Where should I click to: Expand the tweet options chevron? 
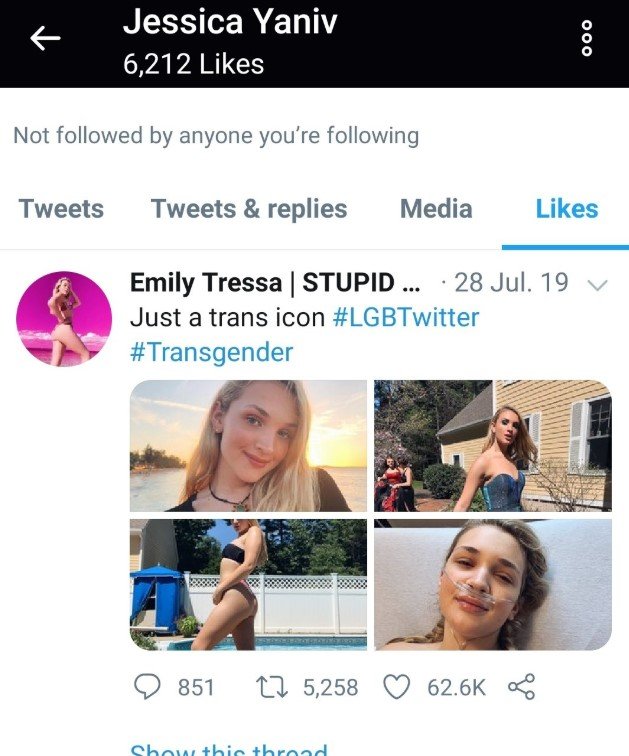tap(598, 285)
